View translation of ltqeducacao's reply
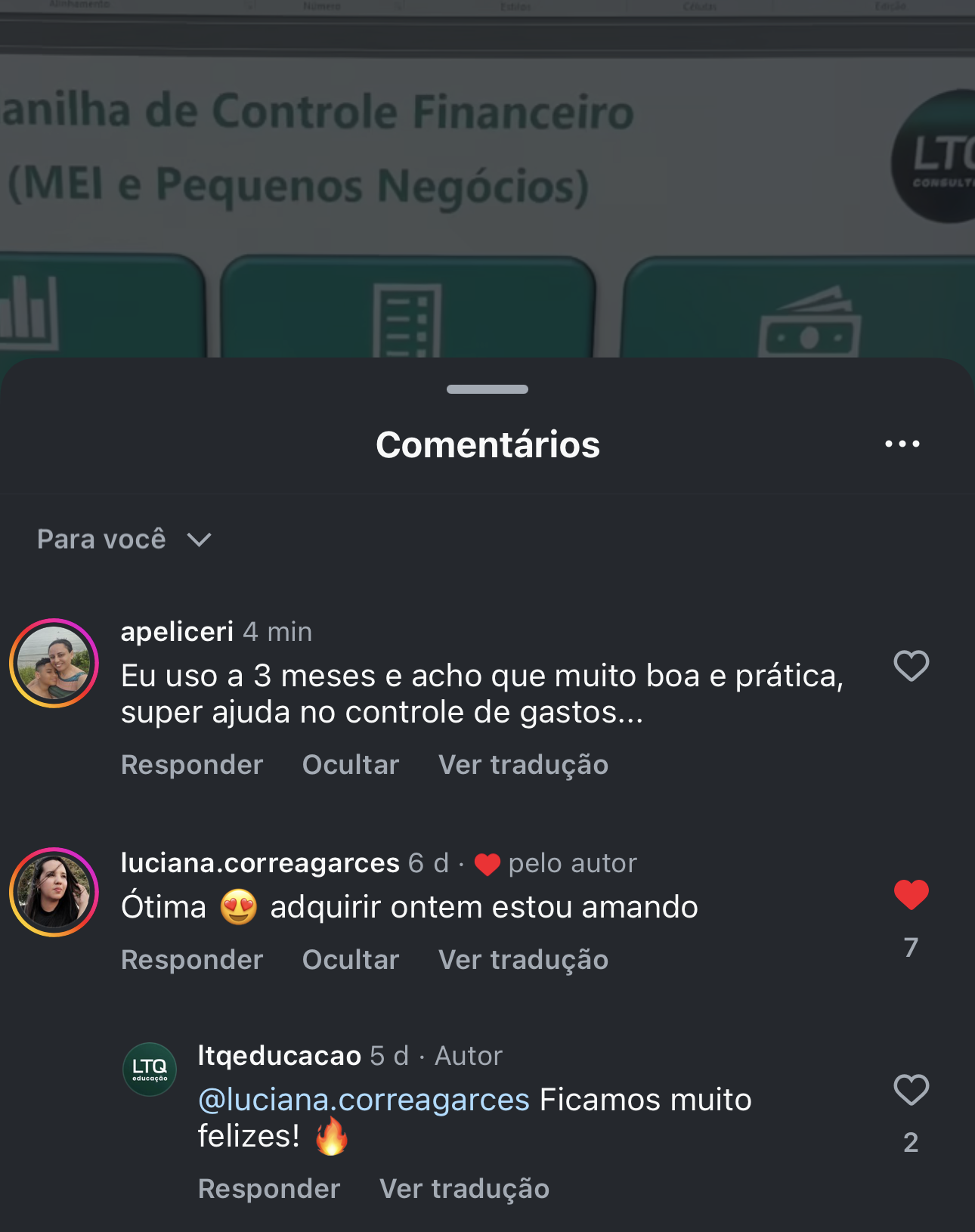The image size is (975, 1232). (x=464, y=1189)
